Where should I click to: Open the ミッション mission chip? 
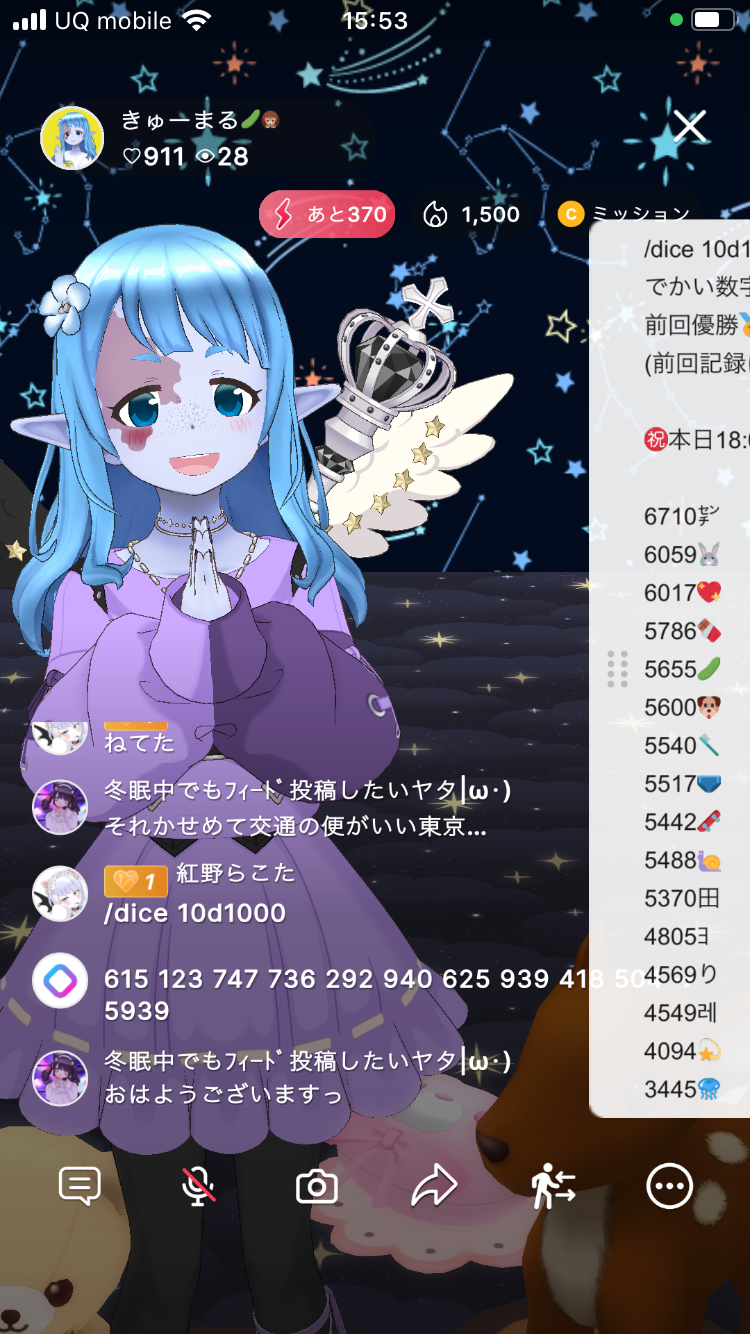(623, 215)
